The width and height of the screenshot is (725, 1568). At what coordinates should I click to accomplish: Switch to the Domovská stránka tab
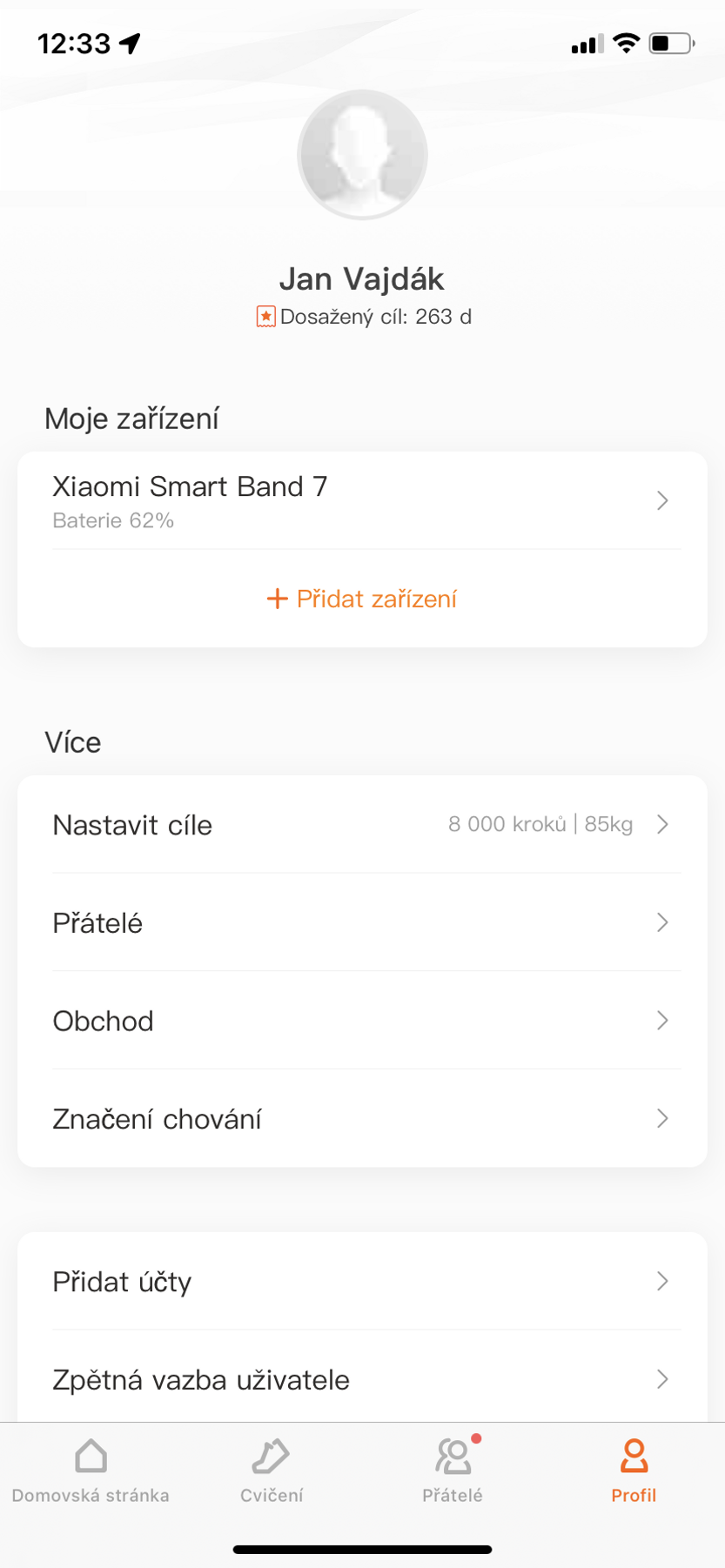click(91, 1471)
